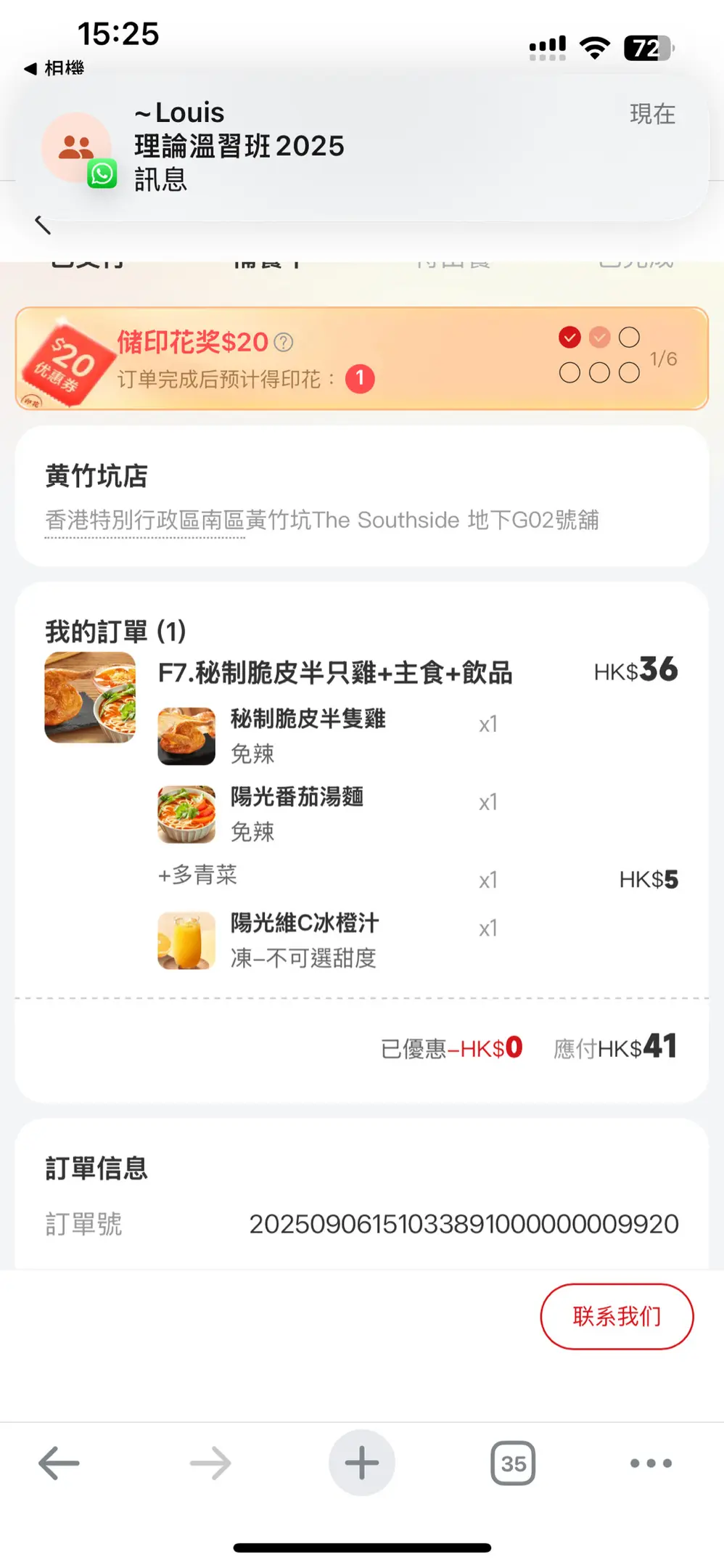Open the browser more options menu
Image resolution: width=724 pixels, height=1568 pixels.
click(x=651, y=1463)
